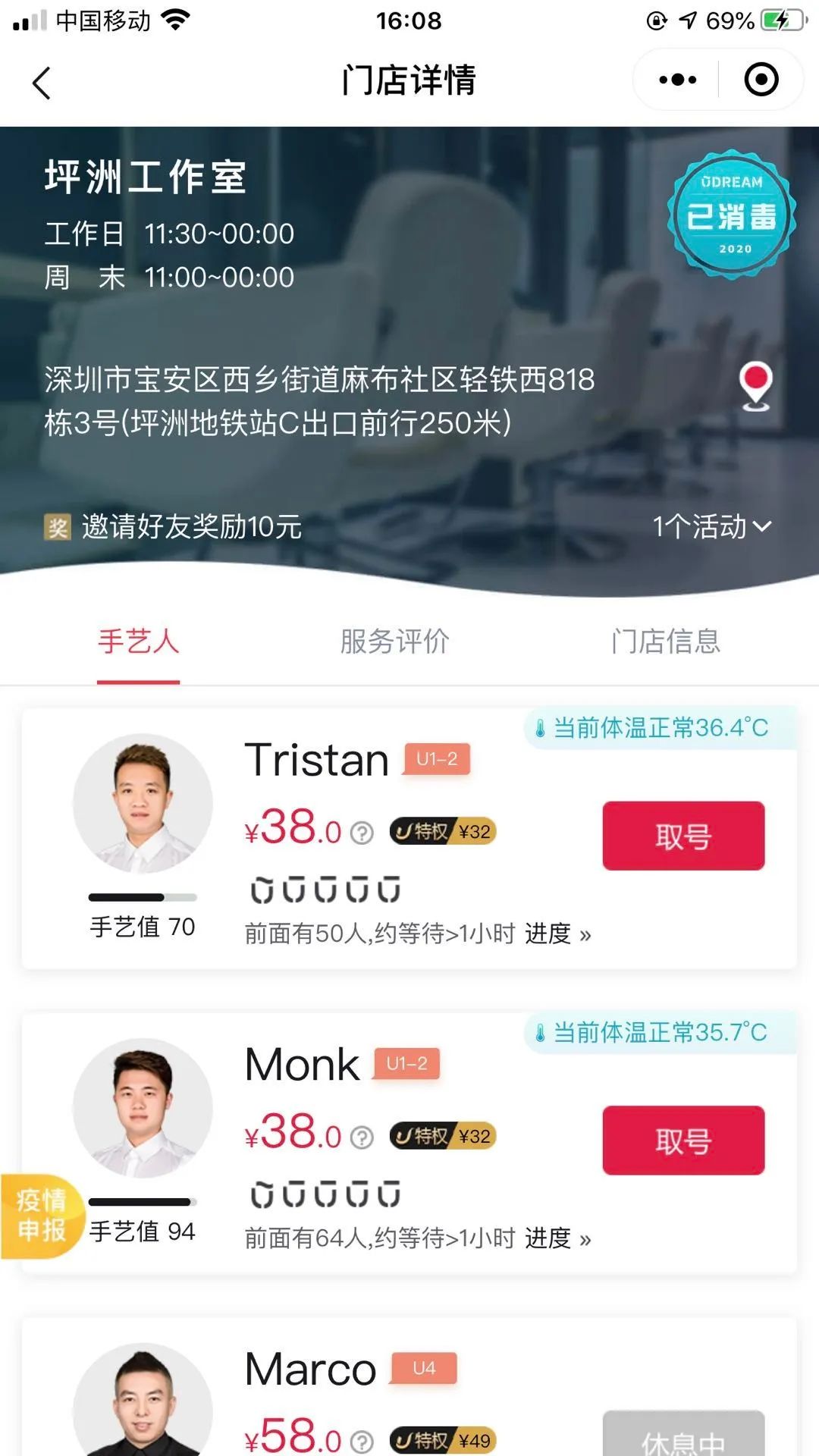Close the mini program with the circle icon
The height and width of the screenshot is (1456, 819).
click(x=761, y=80)
